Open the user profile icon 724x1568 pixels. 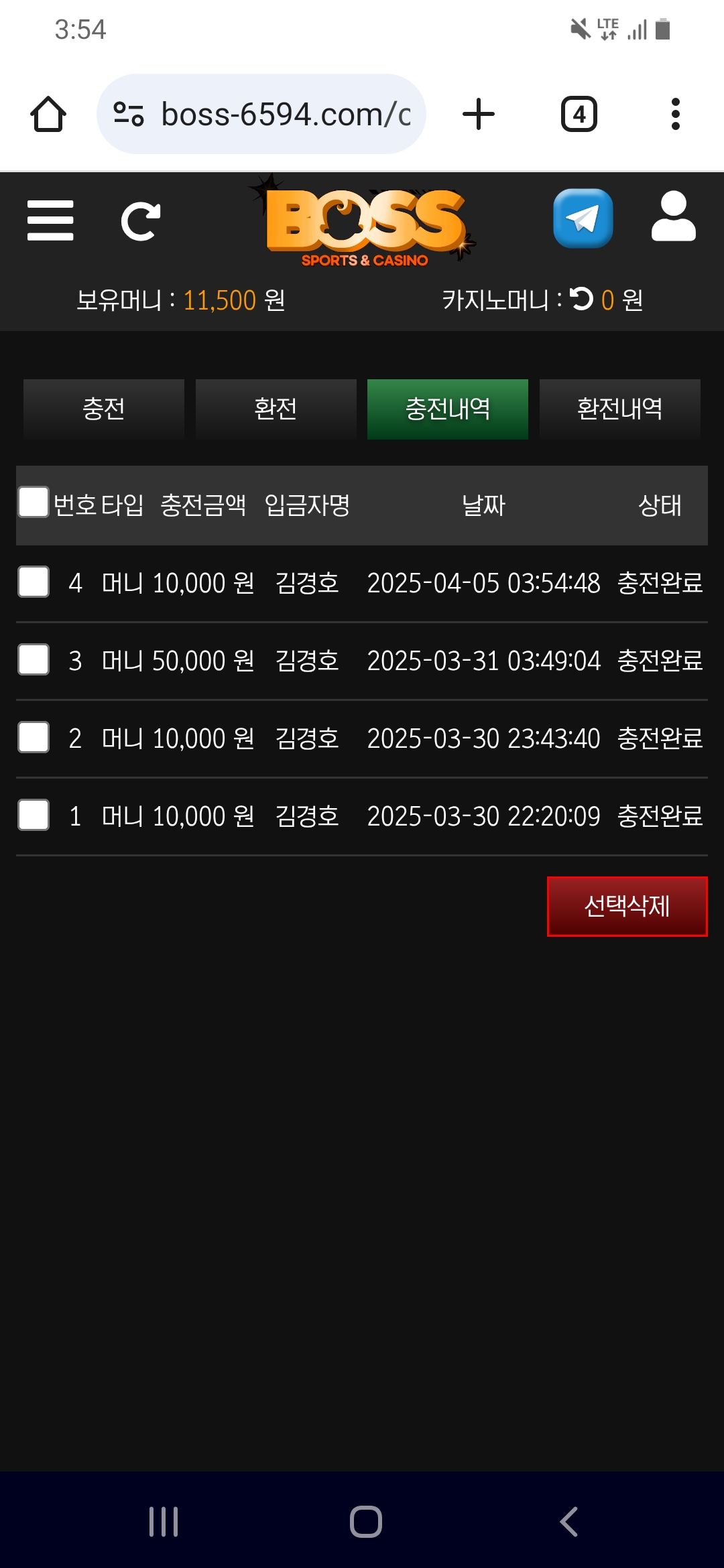673,216
